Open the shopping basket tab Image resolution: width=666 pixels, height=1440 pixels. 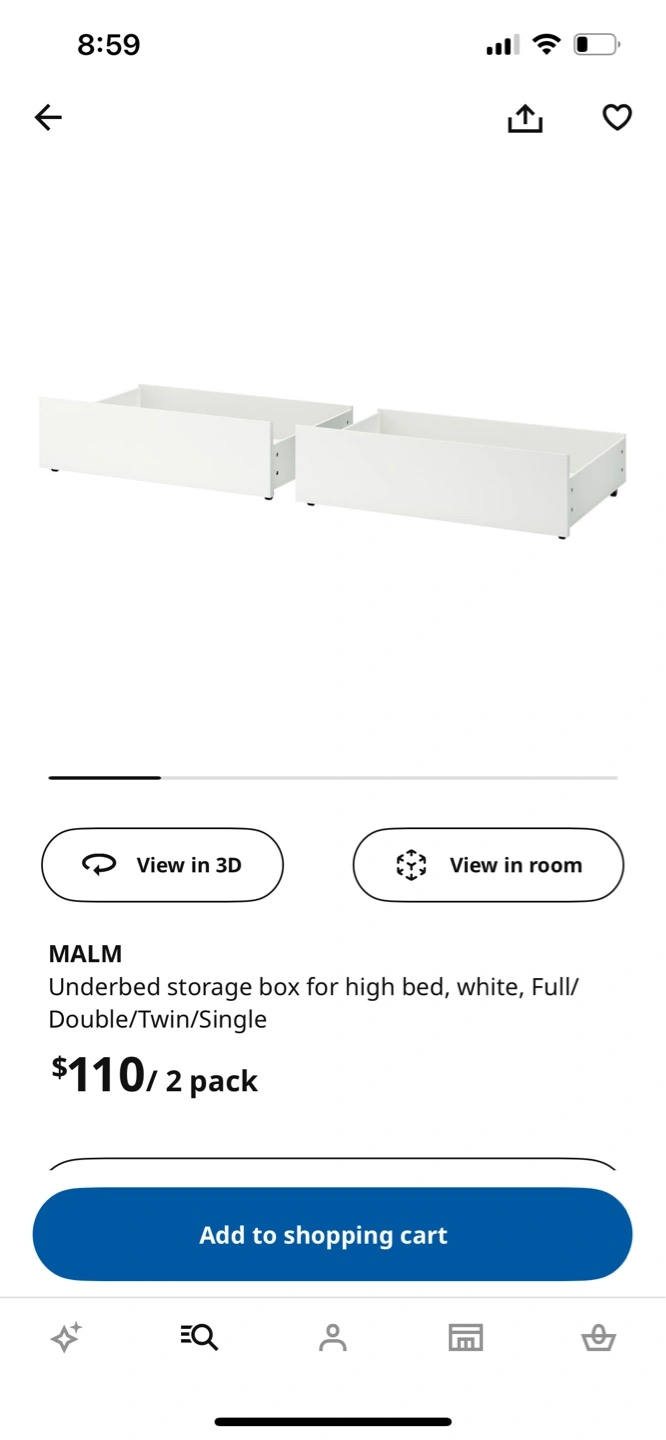point(598,1337)
